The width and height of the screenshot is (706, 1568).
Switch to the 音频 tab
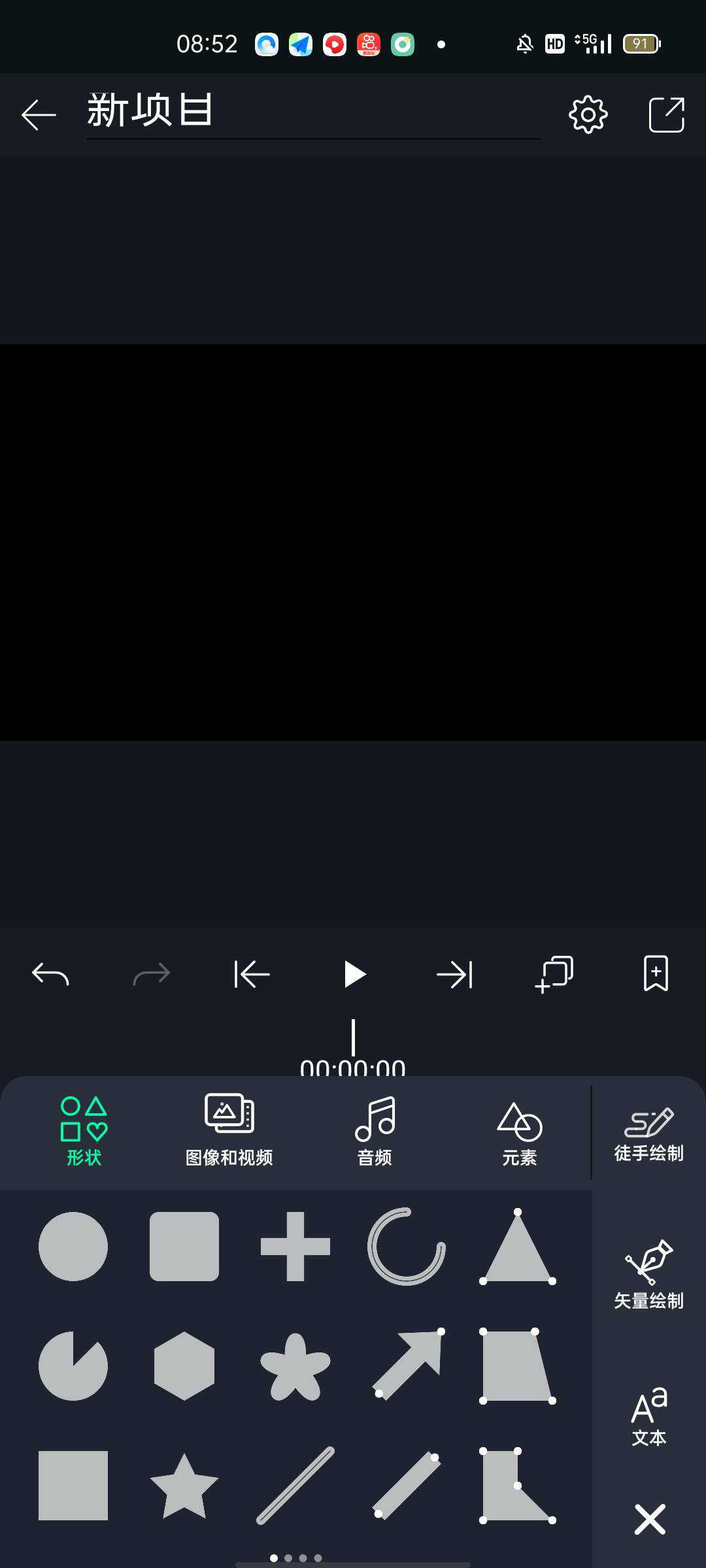(x=375, y=1130)
